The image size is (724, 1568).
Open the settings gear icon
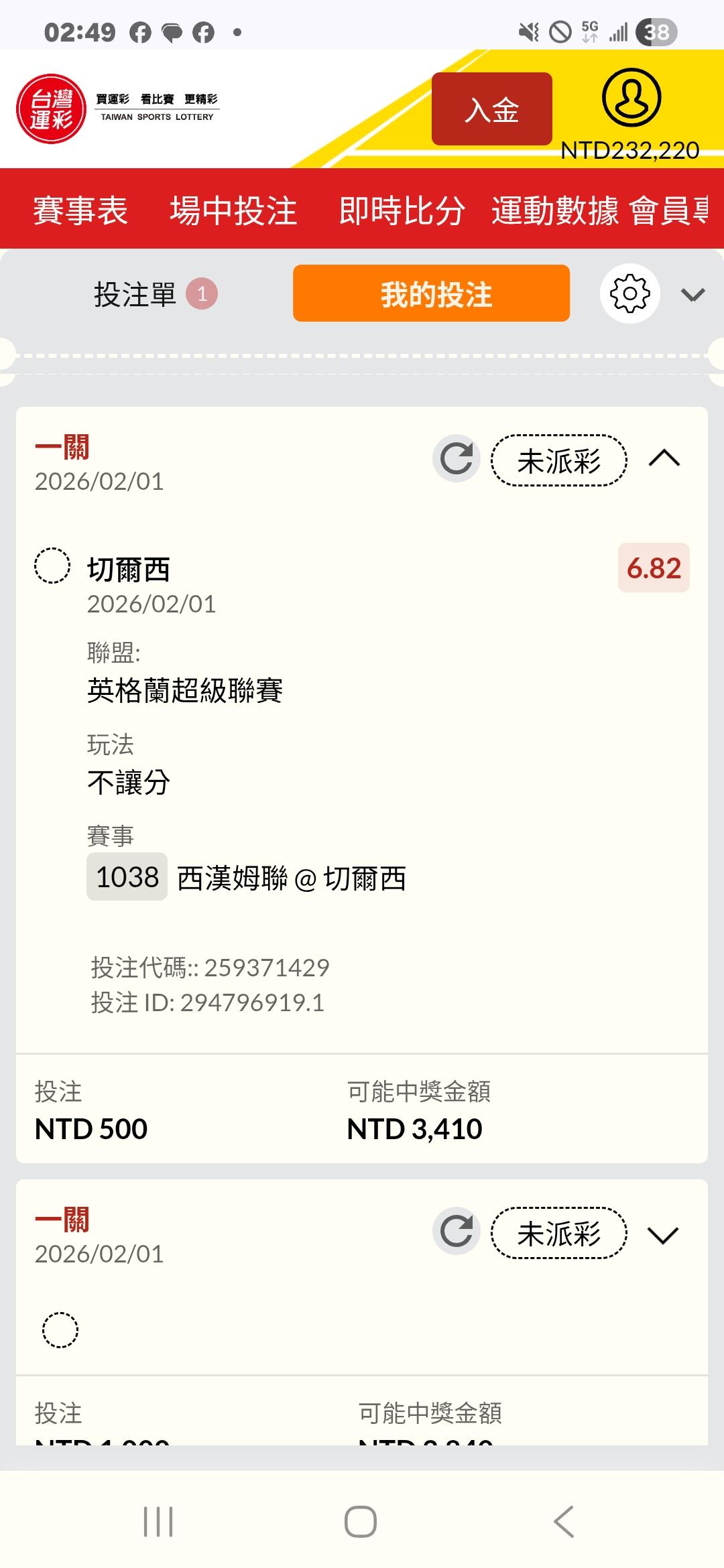(629, 293)
